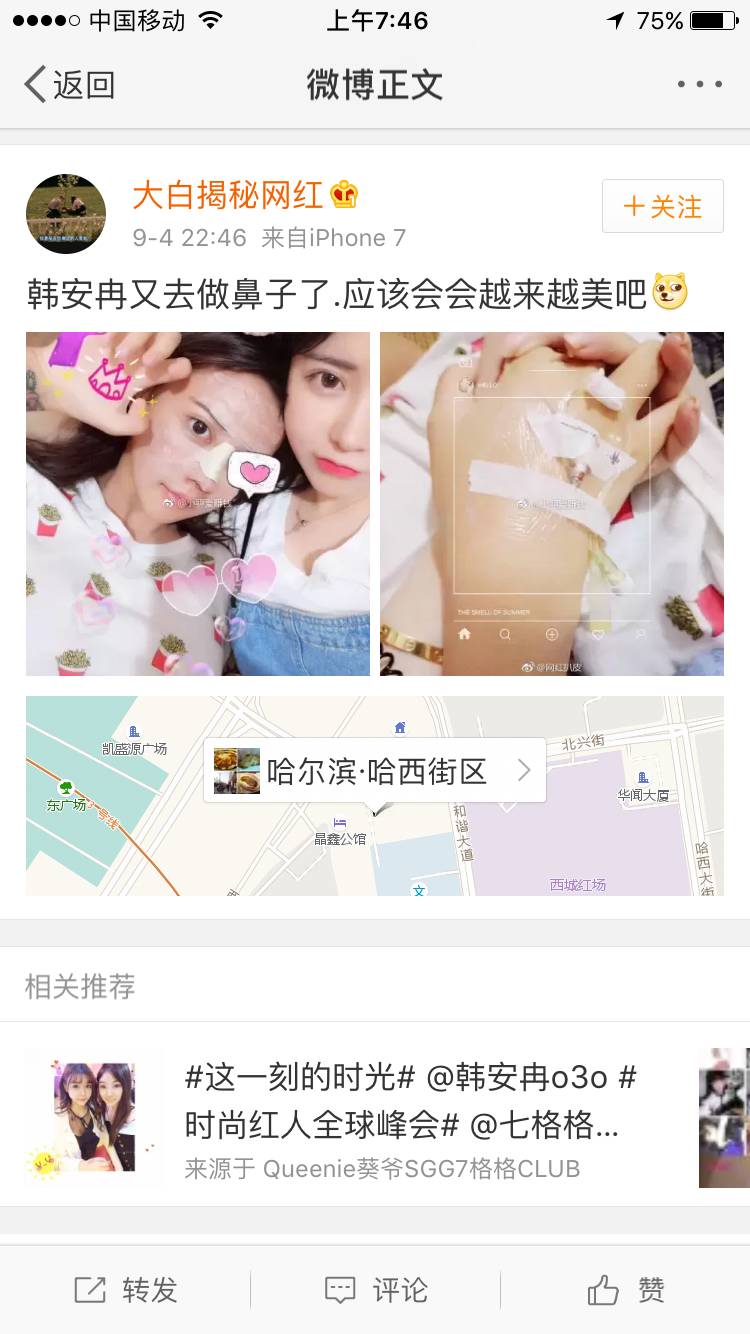This screenshot has width=750, height=1334.
Task: Like the post with the 赞 button
Action: click(x=626, y=1290)
